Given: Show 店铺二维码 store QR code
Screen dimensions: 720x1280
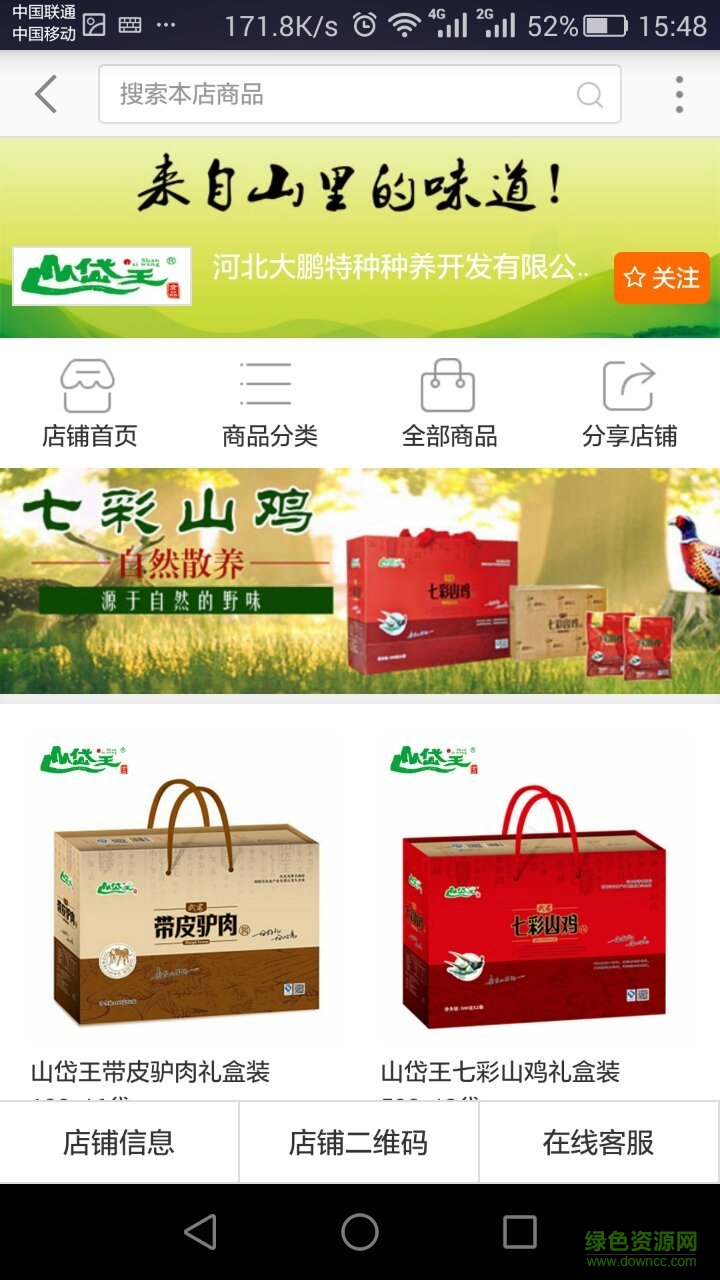Looking at the screenshot, I should point(359,1142).
